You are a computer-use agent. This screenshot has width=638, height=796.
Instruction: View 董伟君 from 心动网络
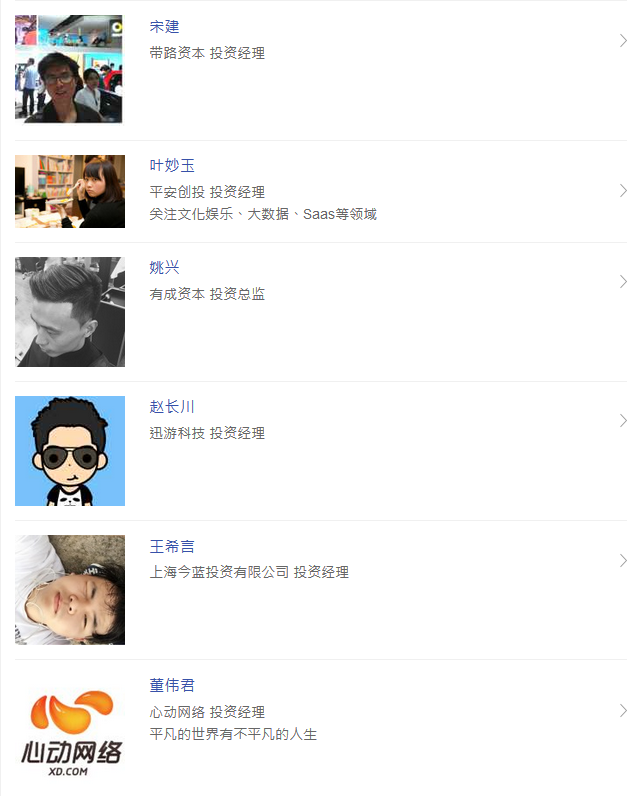(x=172, y=686)
